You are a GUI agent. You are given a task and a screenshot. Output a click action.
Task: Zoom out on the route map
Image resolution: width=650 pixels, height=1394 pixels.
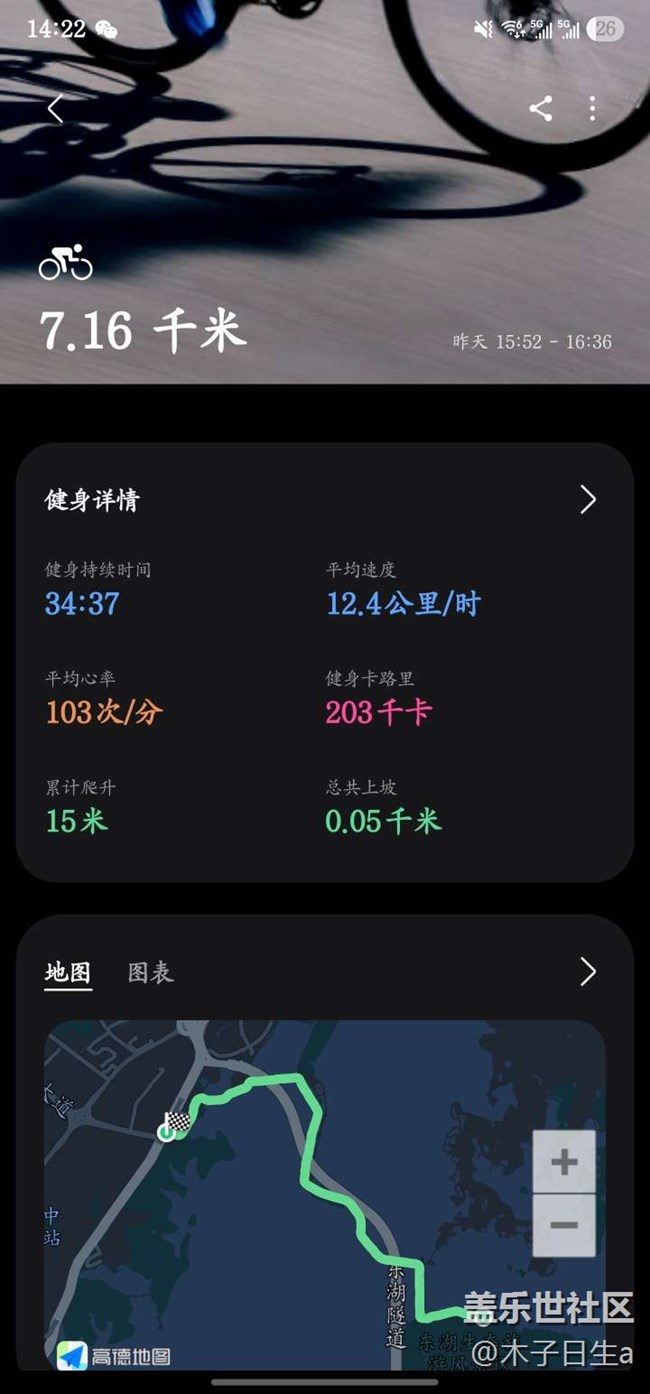click(x=564, y=1225)
